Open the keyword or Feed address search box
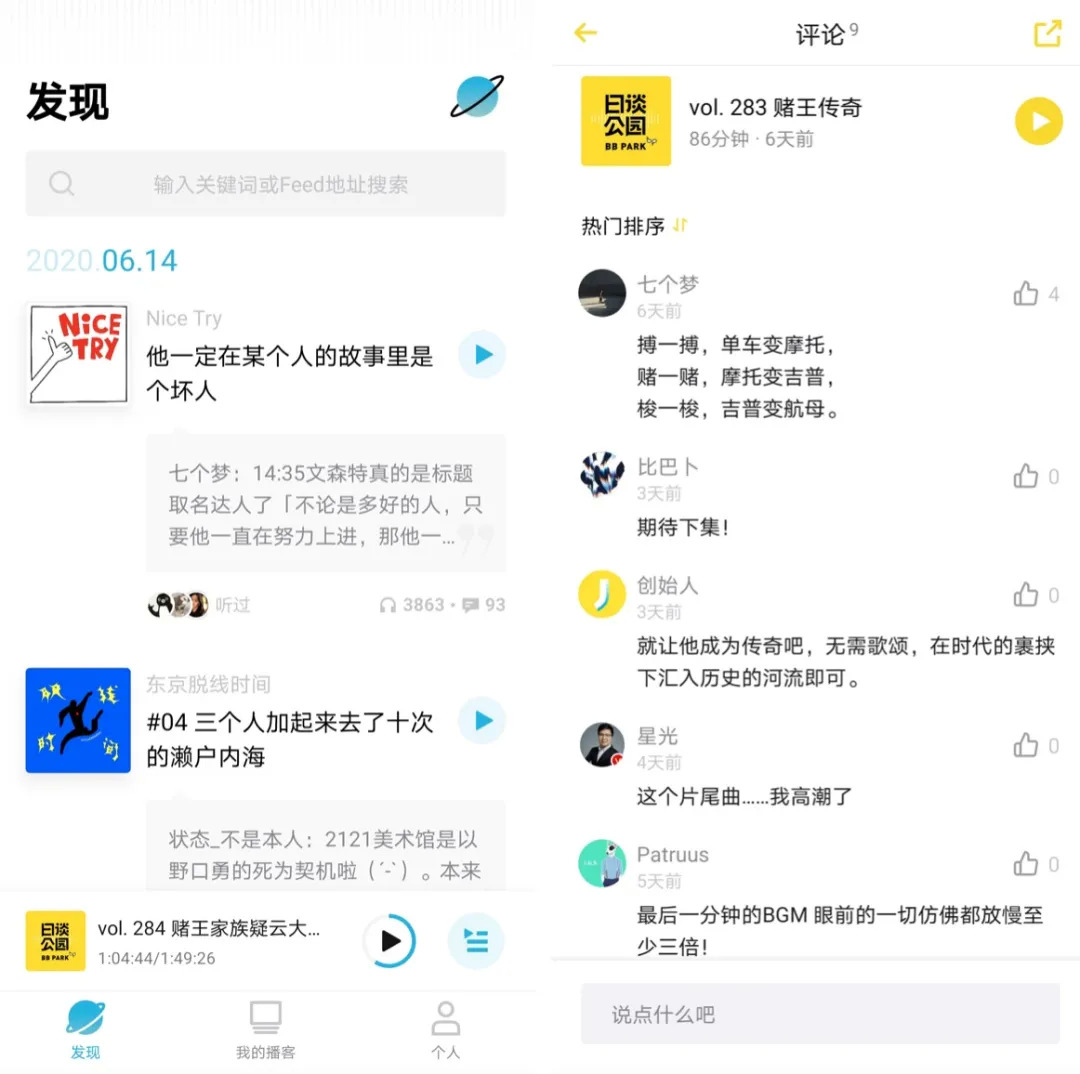The width and height of the screenshot is (1080, 1074). tap(266, 184)
